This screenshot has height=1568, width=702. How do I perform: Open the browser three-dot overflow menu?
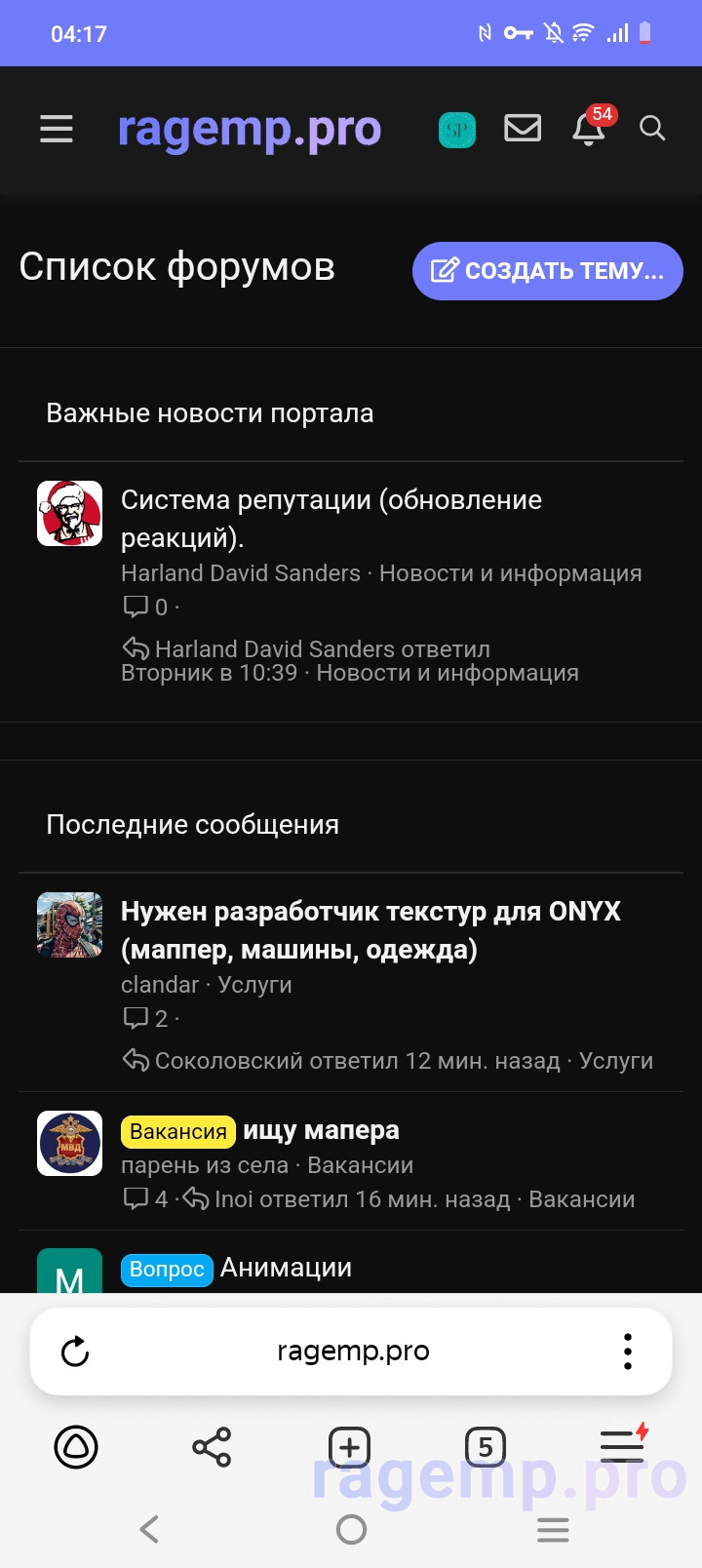pyautogui.click(x=628, y=1352)
